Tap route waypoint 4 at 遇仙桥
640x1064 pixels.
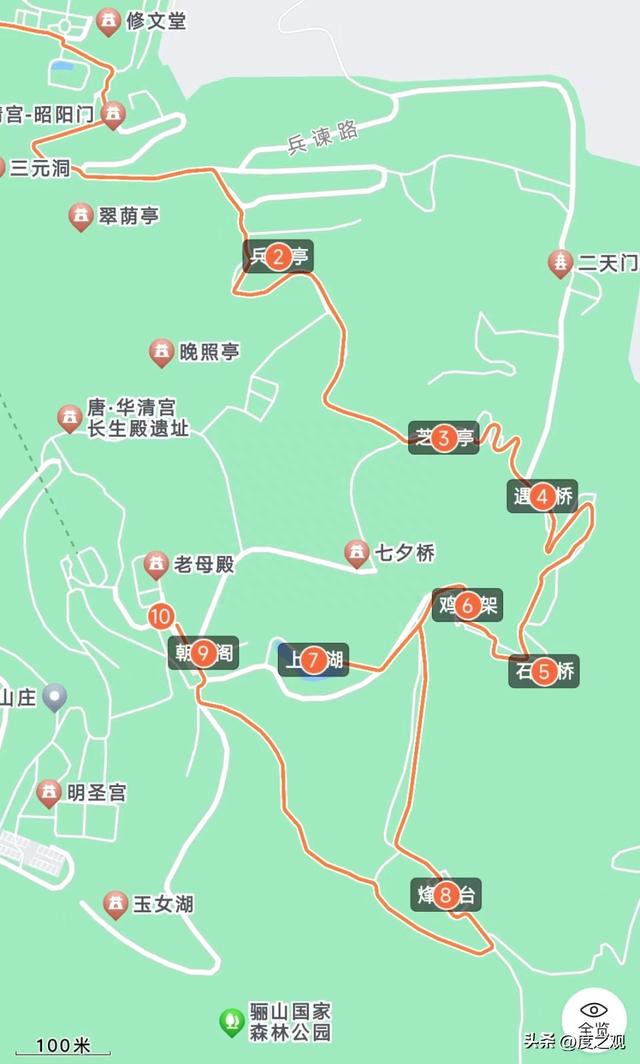542,496
